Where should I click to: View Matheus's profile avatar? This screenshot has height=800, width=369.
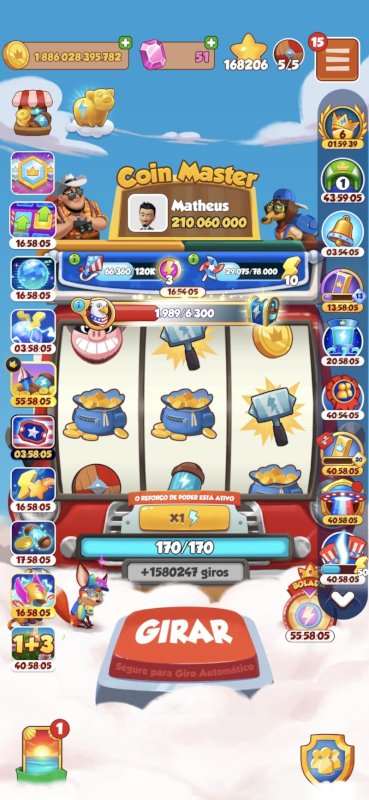147,213
